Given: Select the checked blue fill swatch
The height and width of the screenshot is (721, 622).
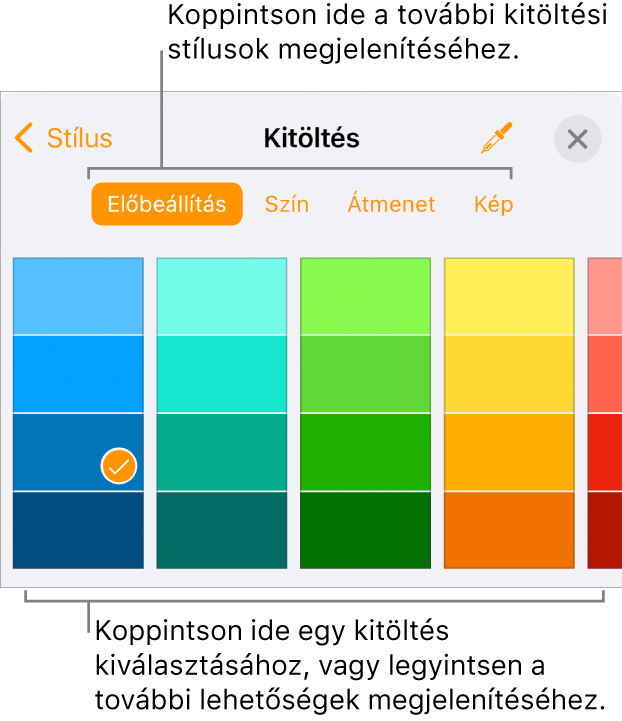Looking at the screenshot, I should 78,452.
